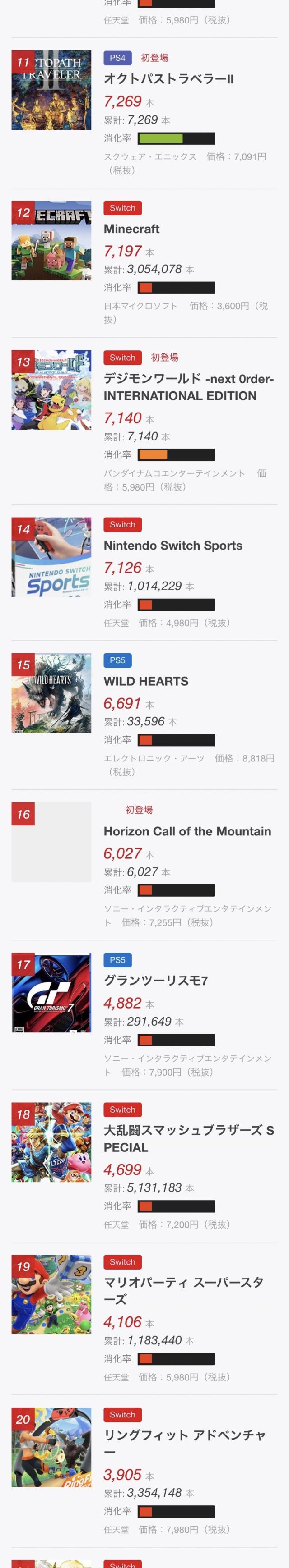Open the Horizon Call of the Mountain entry
This screenshot has width=289, height=1568.
[x=187, y=831]
